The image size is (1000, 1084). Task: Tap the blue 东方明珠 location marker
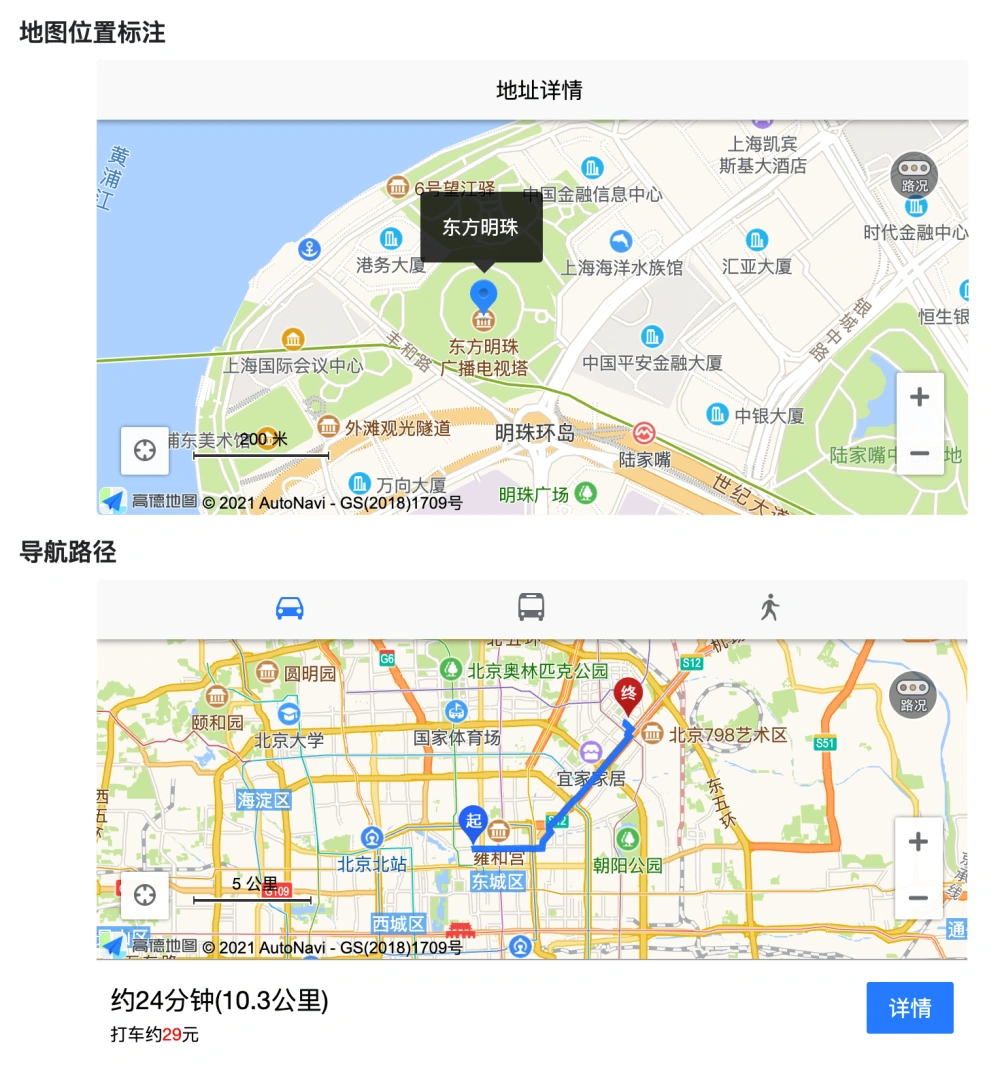click(x=484, y=295)
